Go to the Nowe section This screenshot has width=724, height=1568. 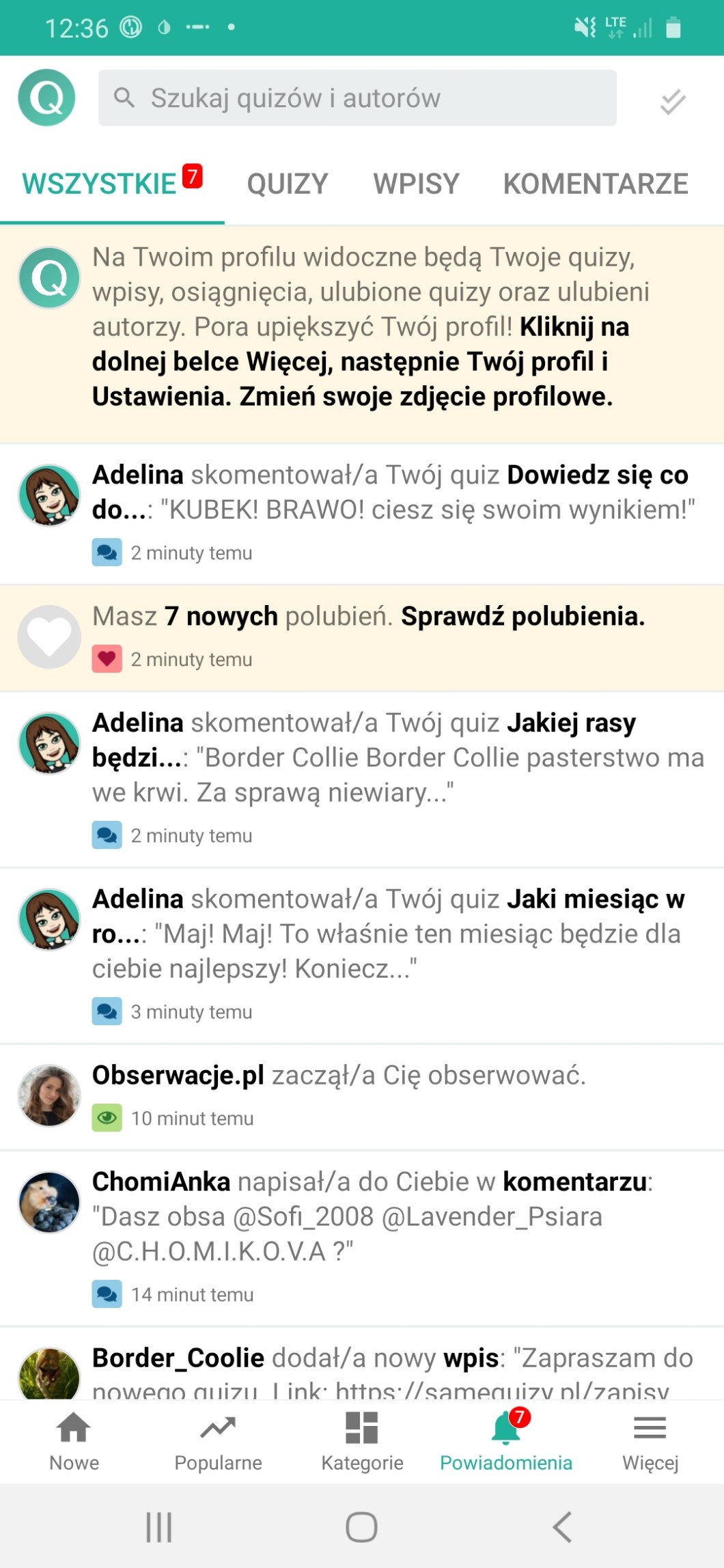pyautogui.click(x=74, y=1442)
